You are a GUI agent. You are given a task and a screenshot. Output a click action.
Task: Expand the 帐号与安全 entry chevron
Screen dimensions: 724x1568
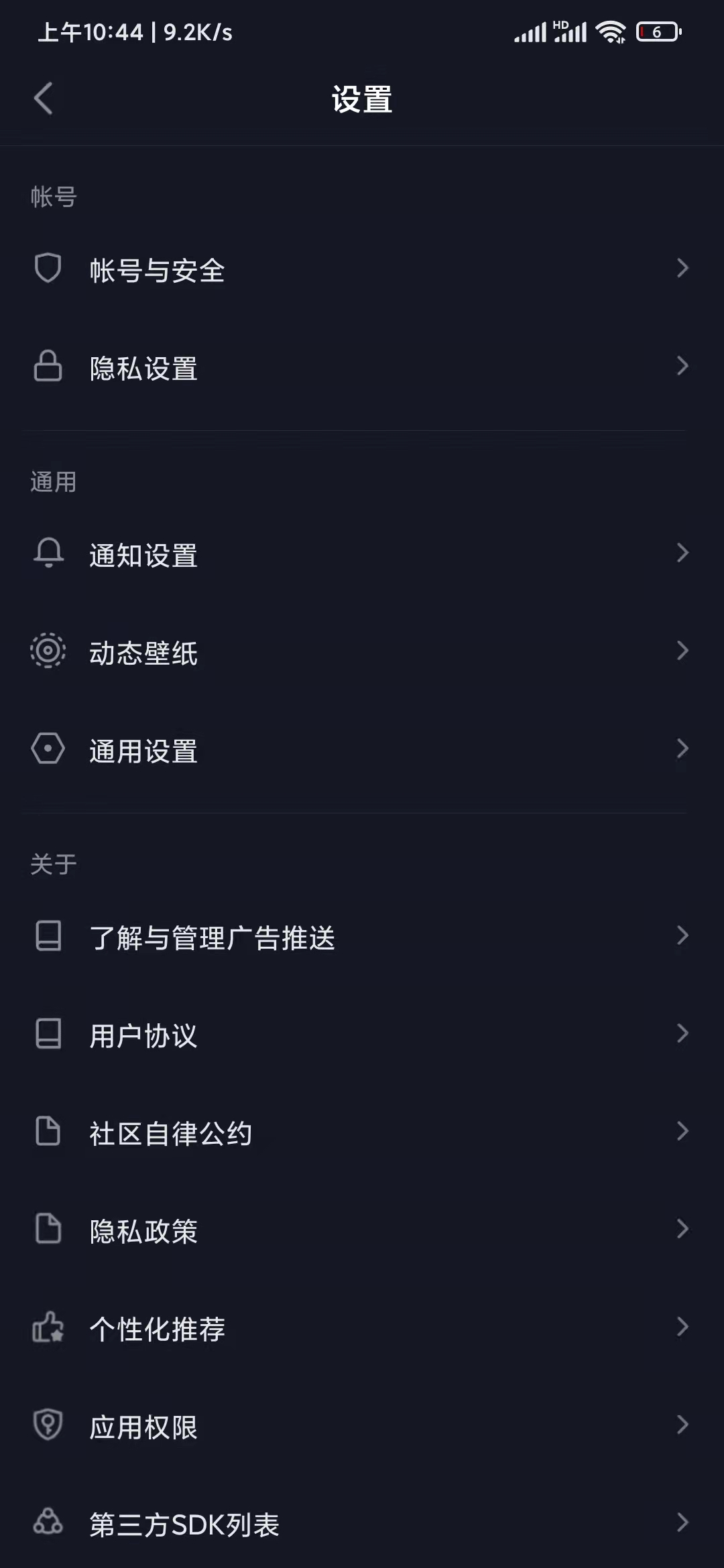(x=683, y=268)
